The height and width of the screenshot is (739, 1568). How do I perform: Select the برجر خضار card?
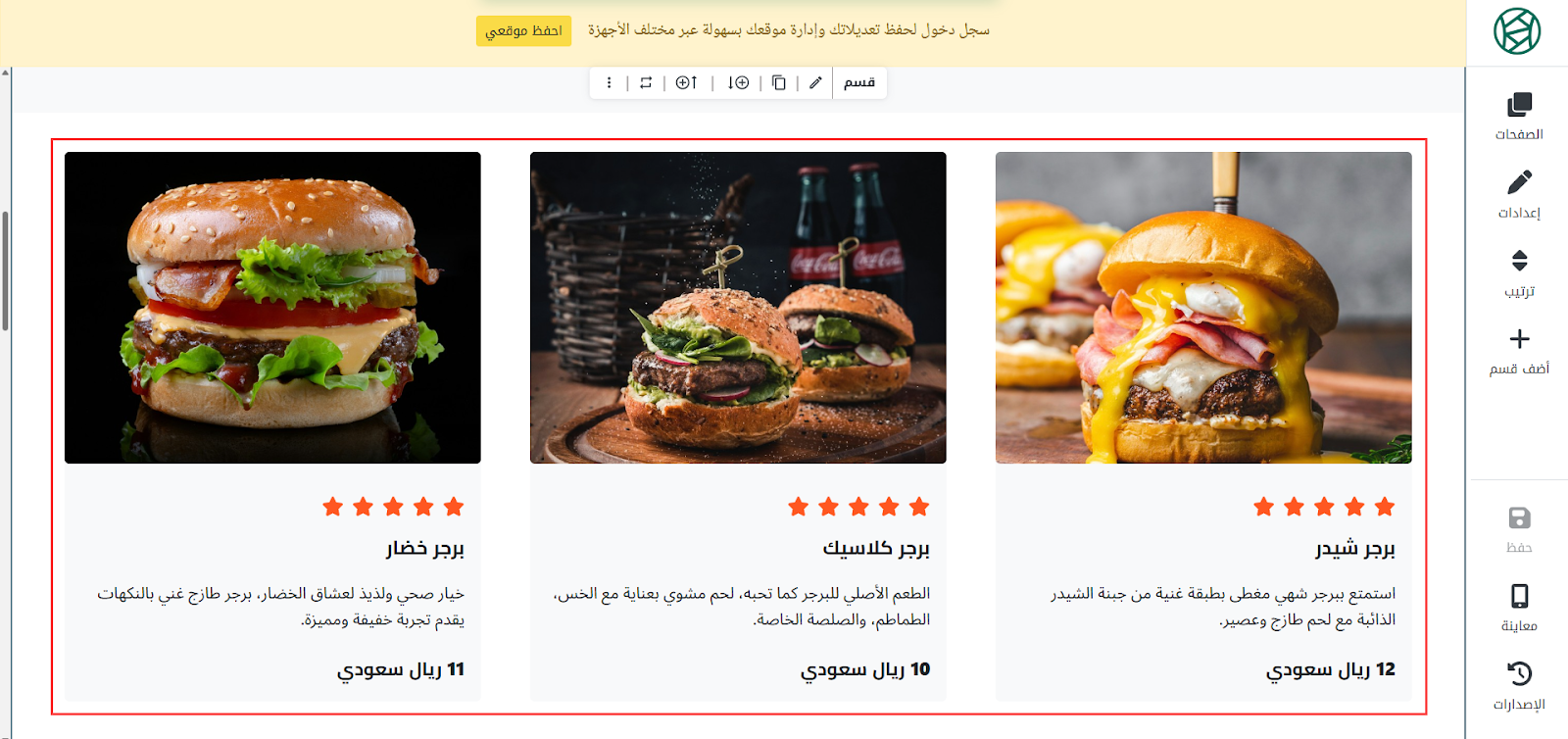tap(272, 425)
